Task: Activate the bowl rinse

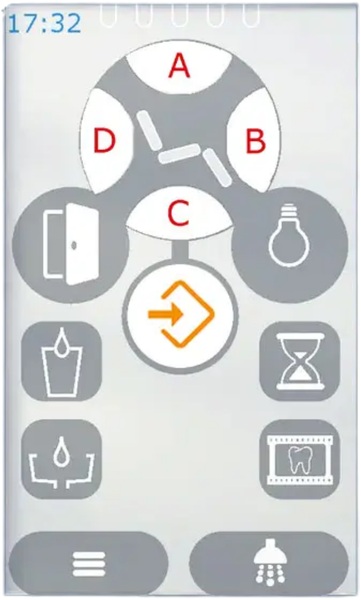Action: click(61, 459)
